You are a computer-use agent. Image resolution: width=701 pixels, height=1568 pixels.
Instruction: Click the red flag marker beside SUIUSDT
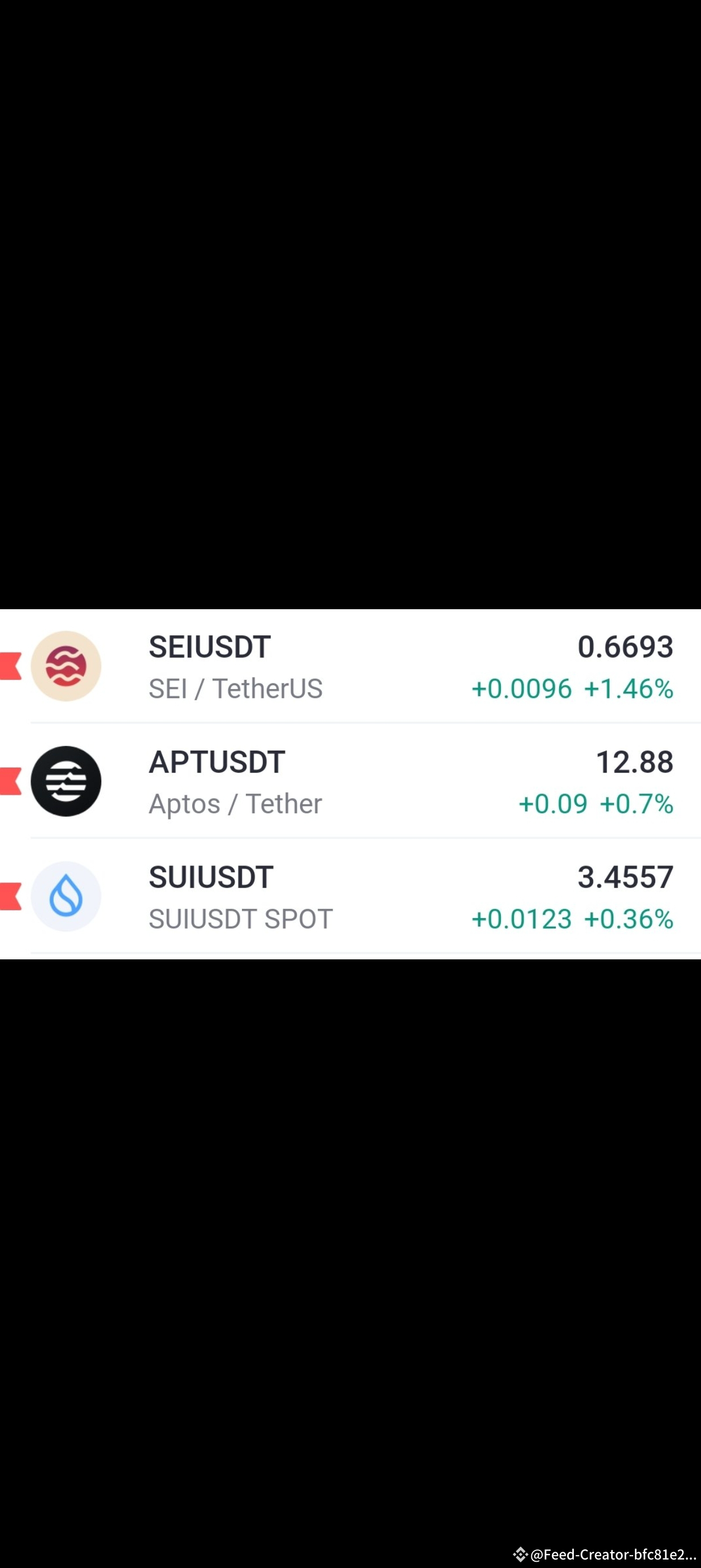(x=8, y=897)
